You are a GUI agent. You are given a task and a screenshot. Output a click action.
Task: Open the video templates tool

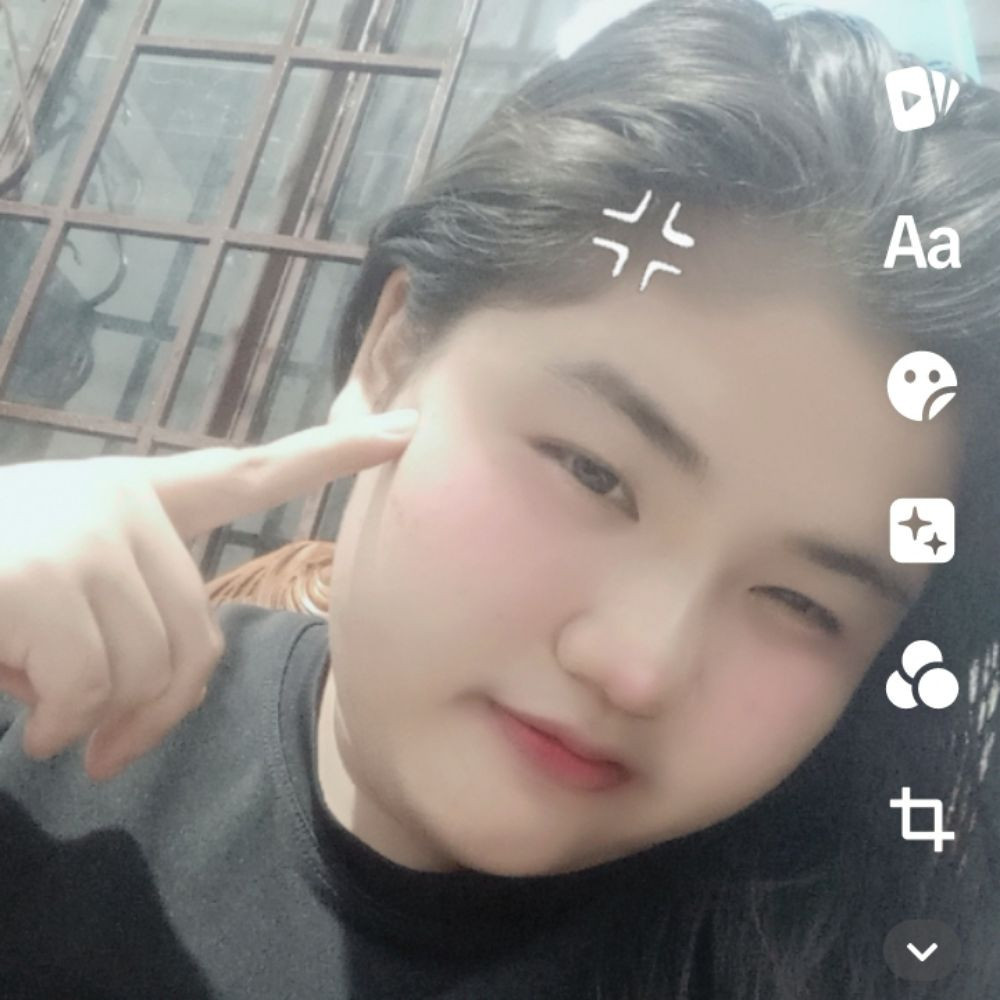[x=921, y=98]
